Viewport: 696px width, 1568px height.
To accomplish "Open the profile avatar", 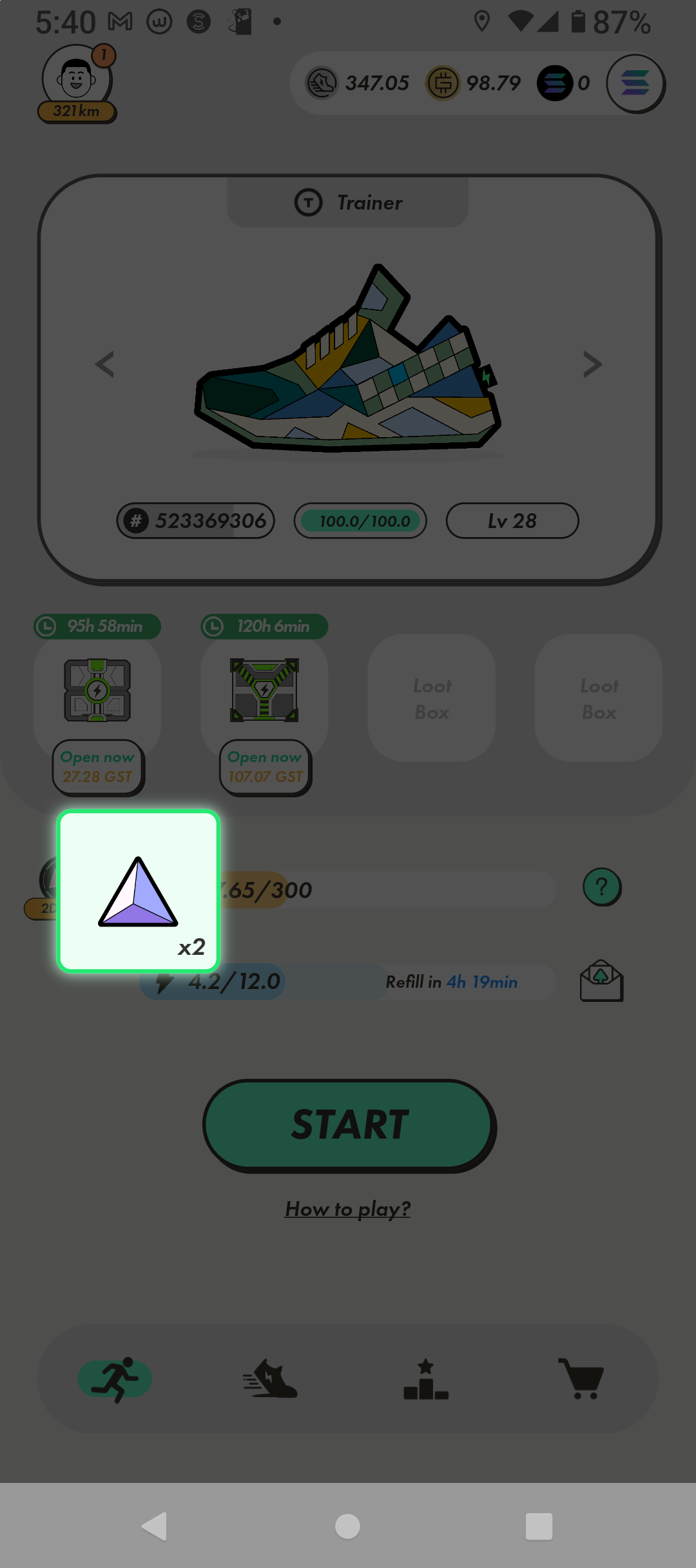I will (x=77, y=79).
